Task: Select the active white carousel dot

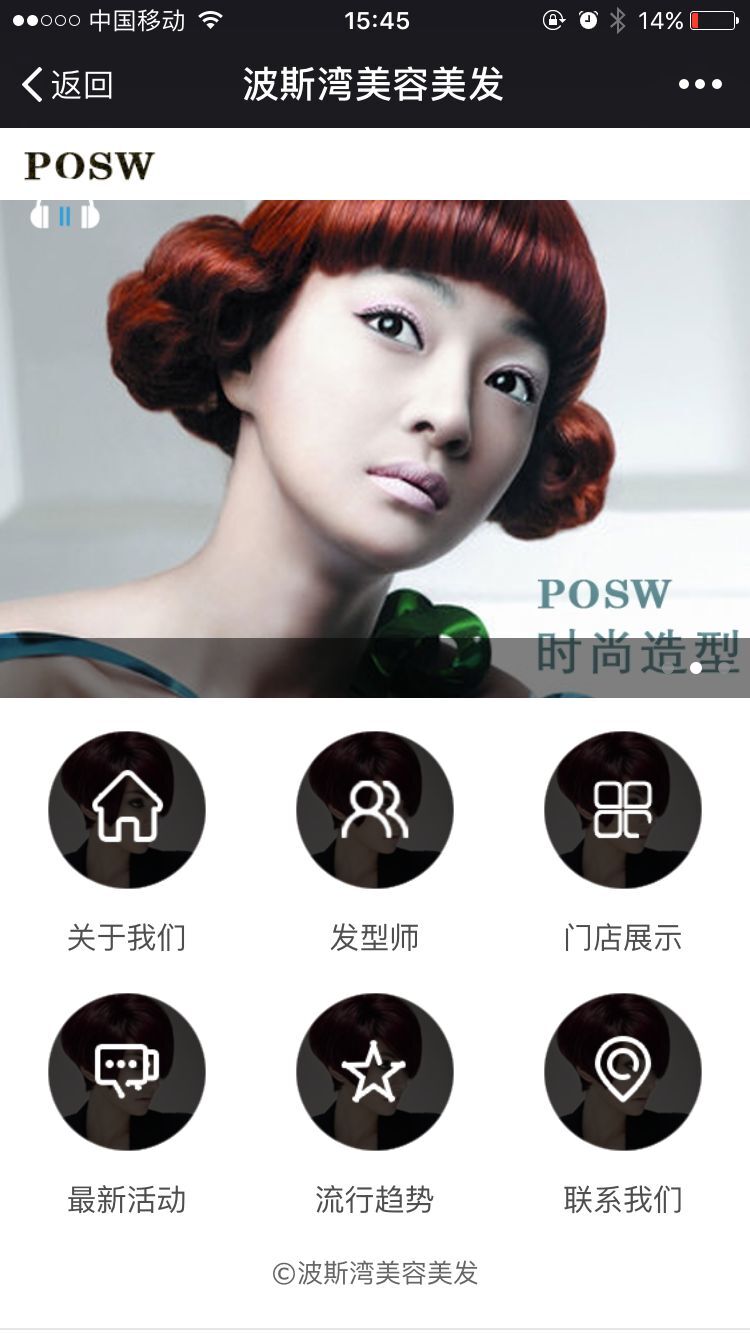Action: tap(695, 668)
